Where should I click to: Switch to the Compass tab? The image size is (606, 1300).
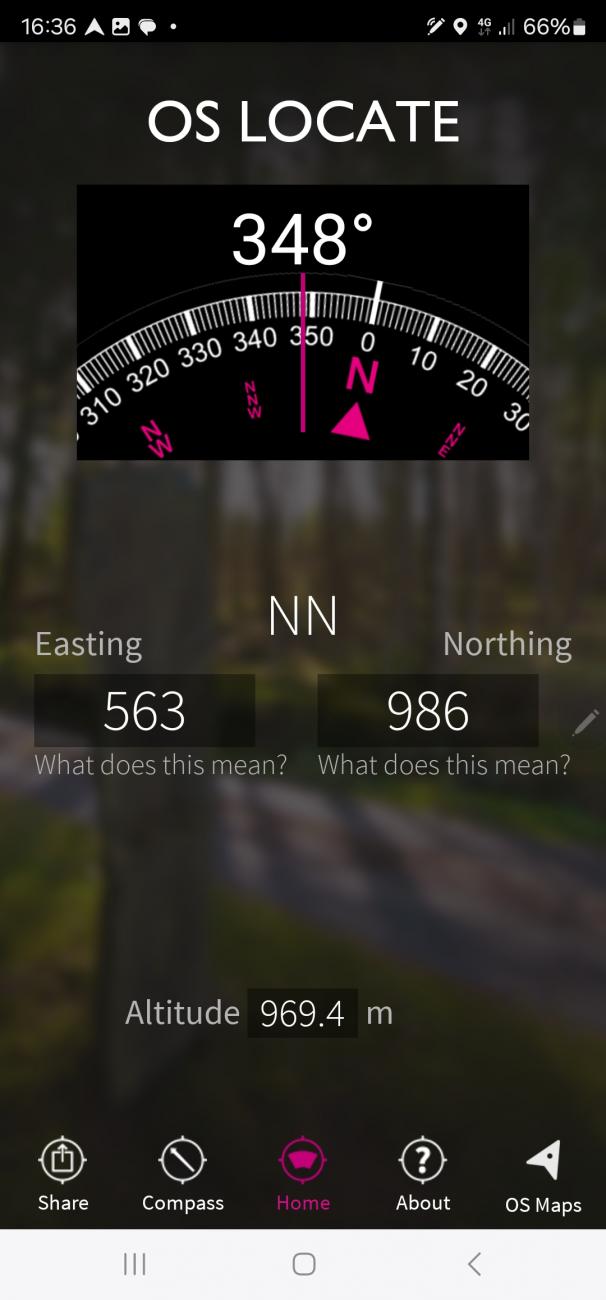point(182,1175)
